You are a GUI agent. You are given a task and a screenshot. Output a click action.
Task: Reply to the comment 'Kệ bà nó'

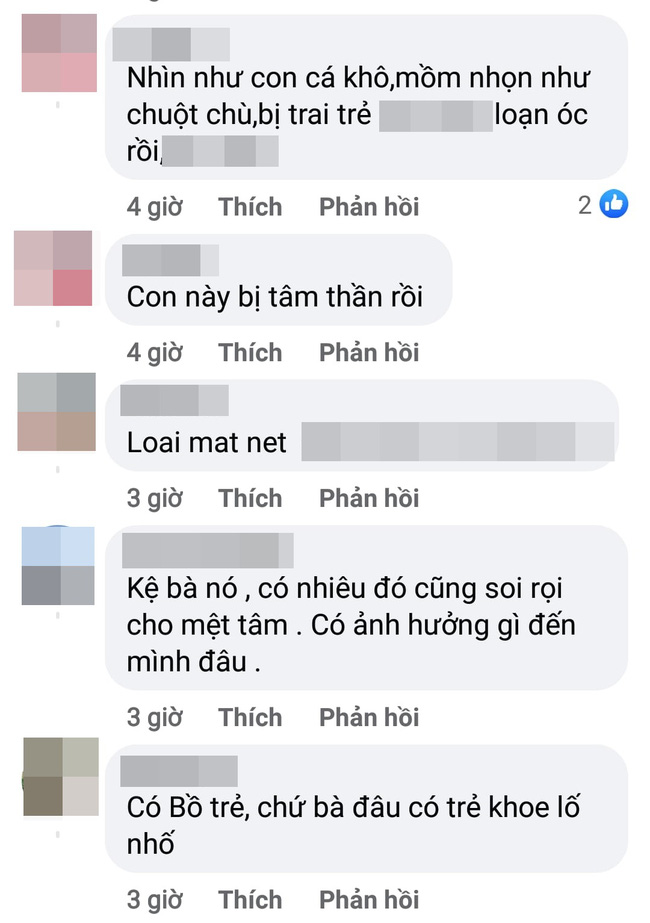(368, 717)
